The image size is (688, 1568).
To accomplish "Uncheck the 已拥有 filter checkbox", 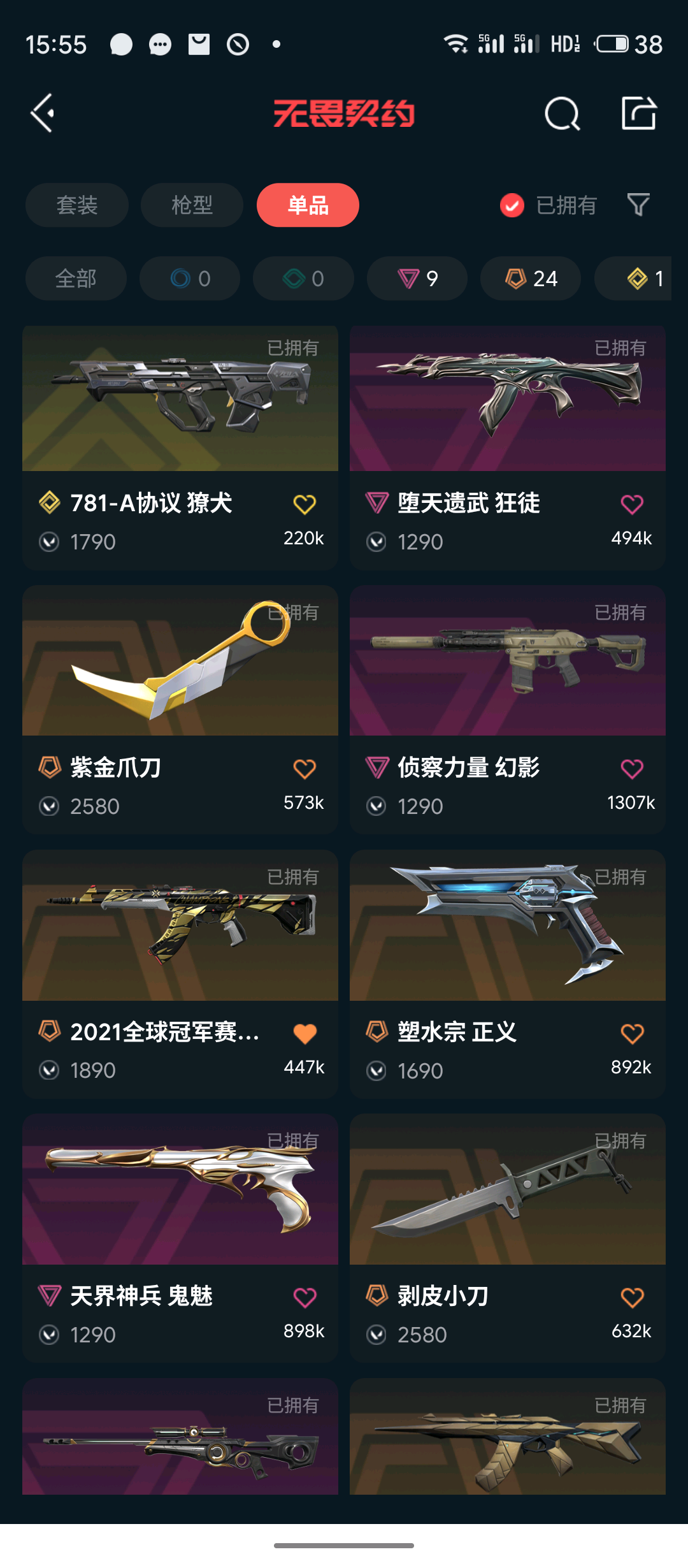I will (x=512, y=205).
